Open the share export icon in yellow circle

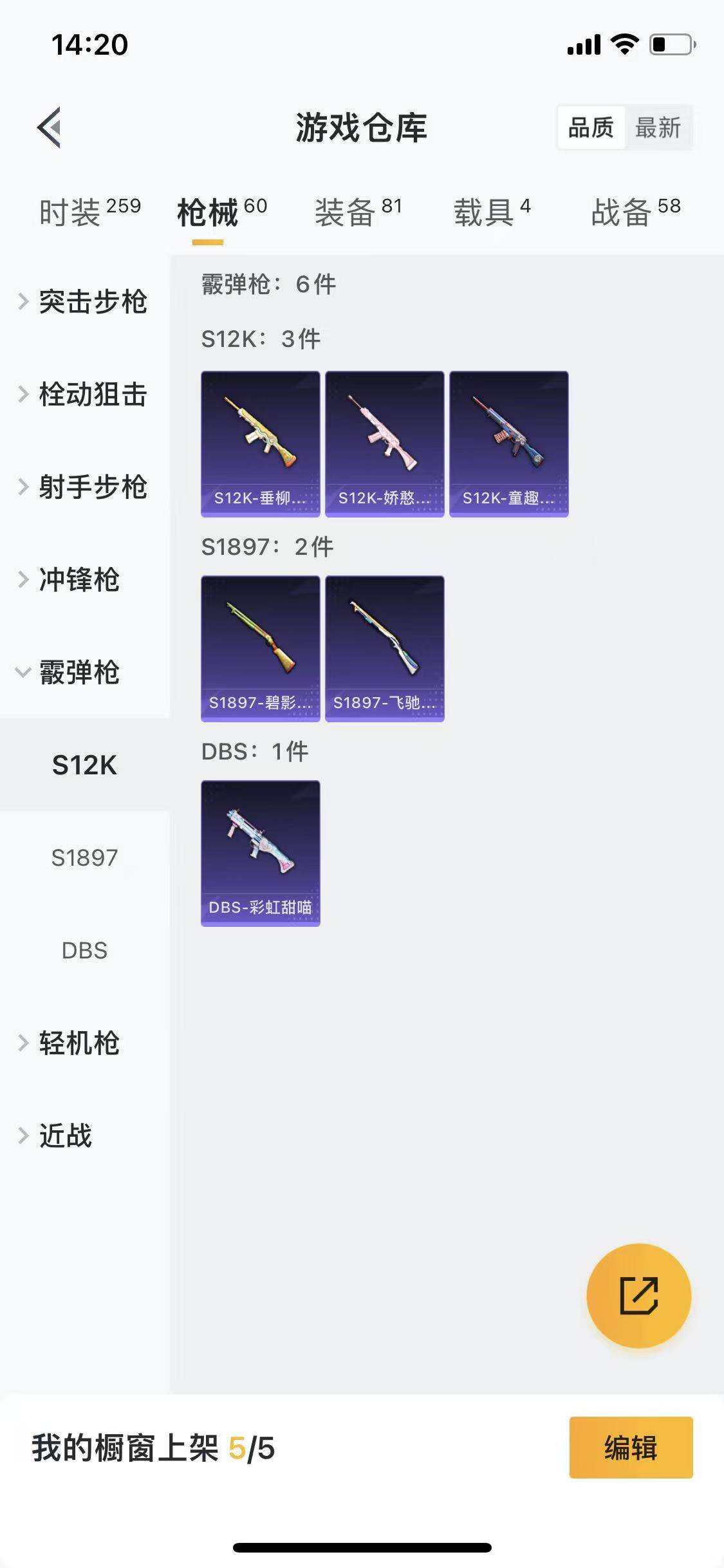click(639, 1296)
